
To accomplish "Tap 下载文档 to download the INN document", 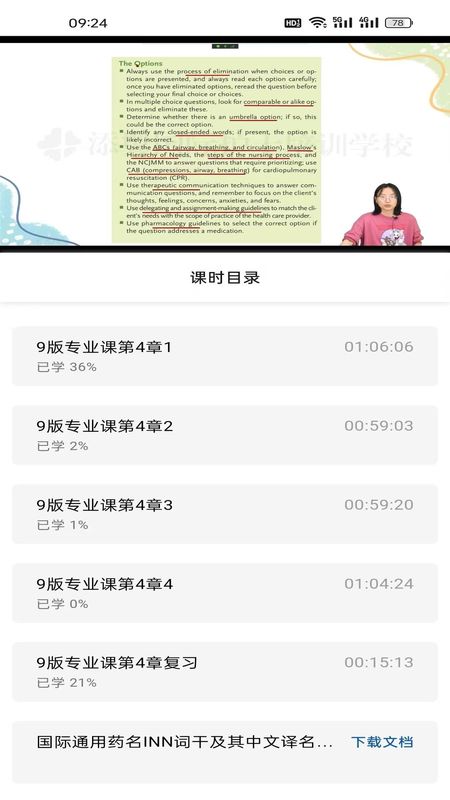I will (382, 742).
